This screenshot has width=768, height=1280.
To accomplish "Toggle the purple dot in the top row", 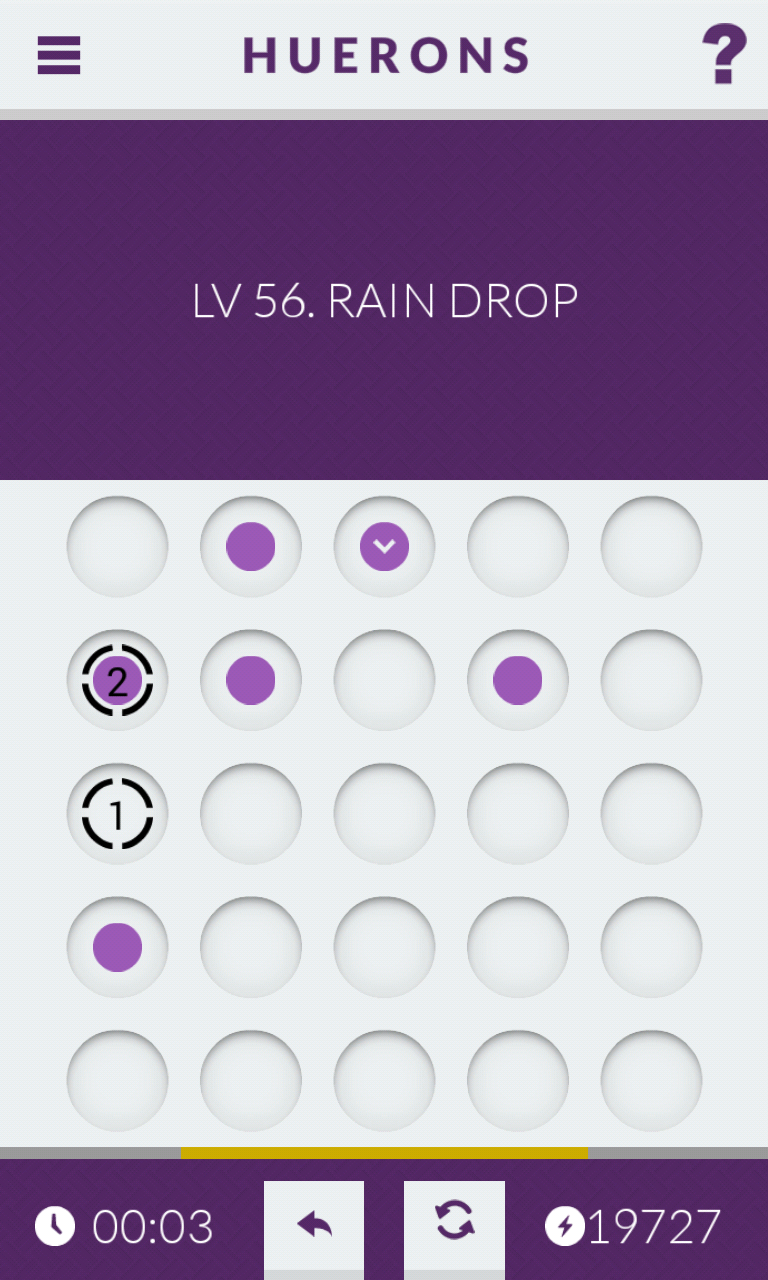I will 251,546.
